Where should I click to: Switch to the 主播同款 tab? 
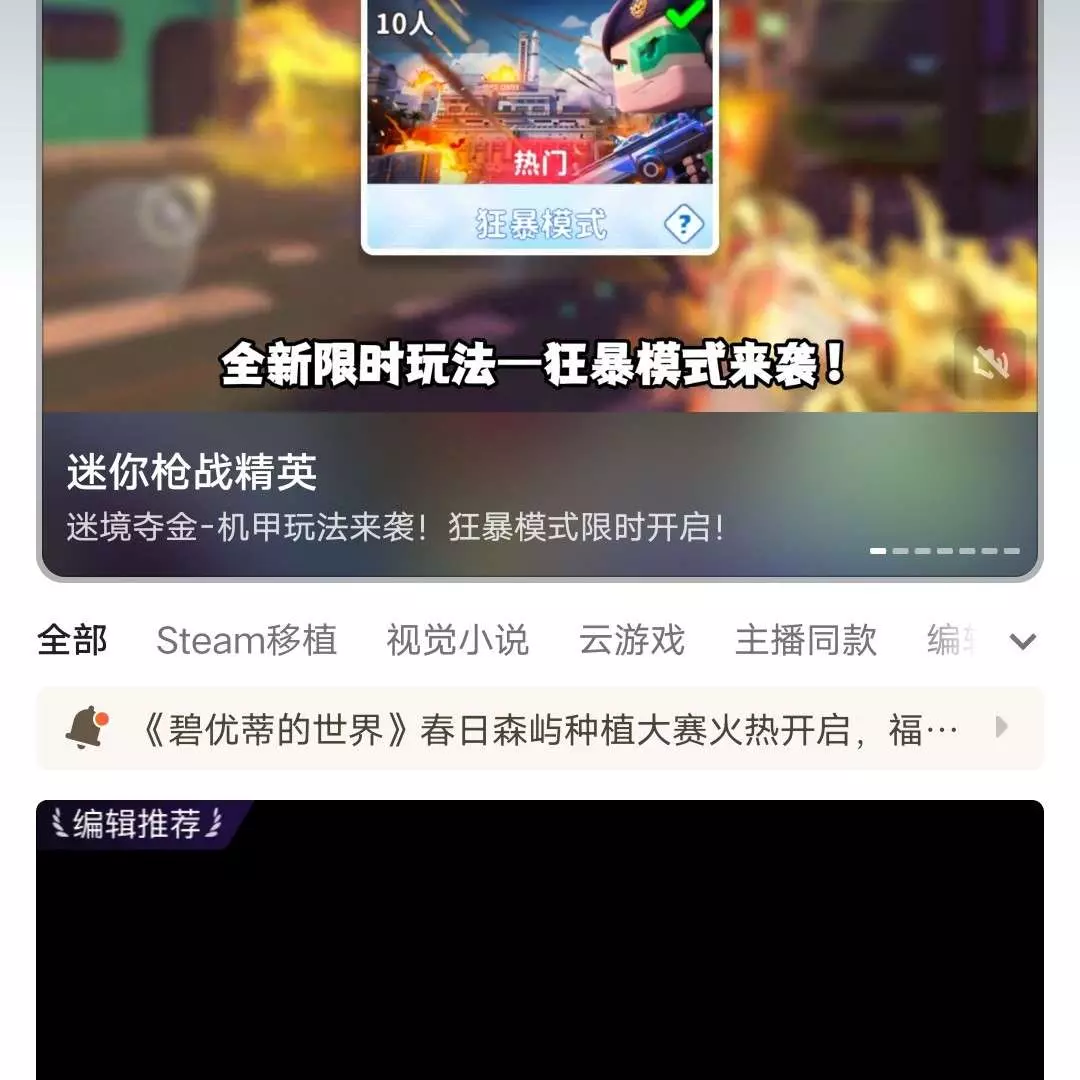click(805, 640)
